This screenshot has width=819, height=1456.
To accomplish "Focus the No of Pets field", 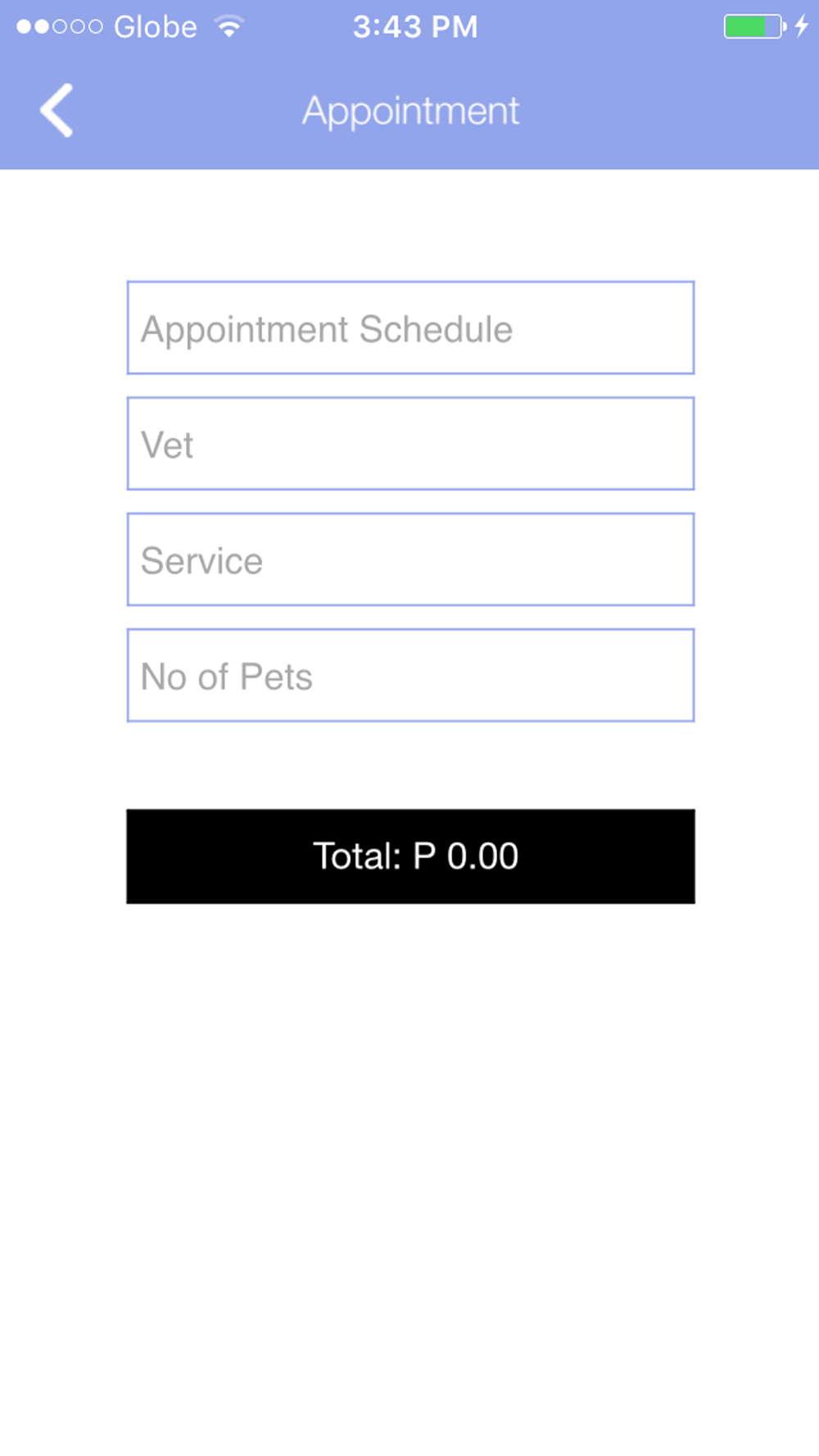I will point(410,676).
